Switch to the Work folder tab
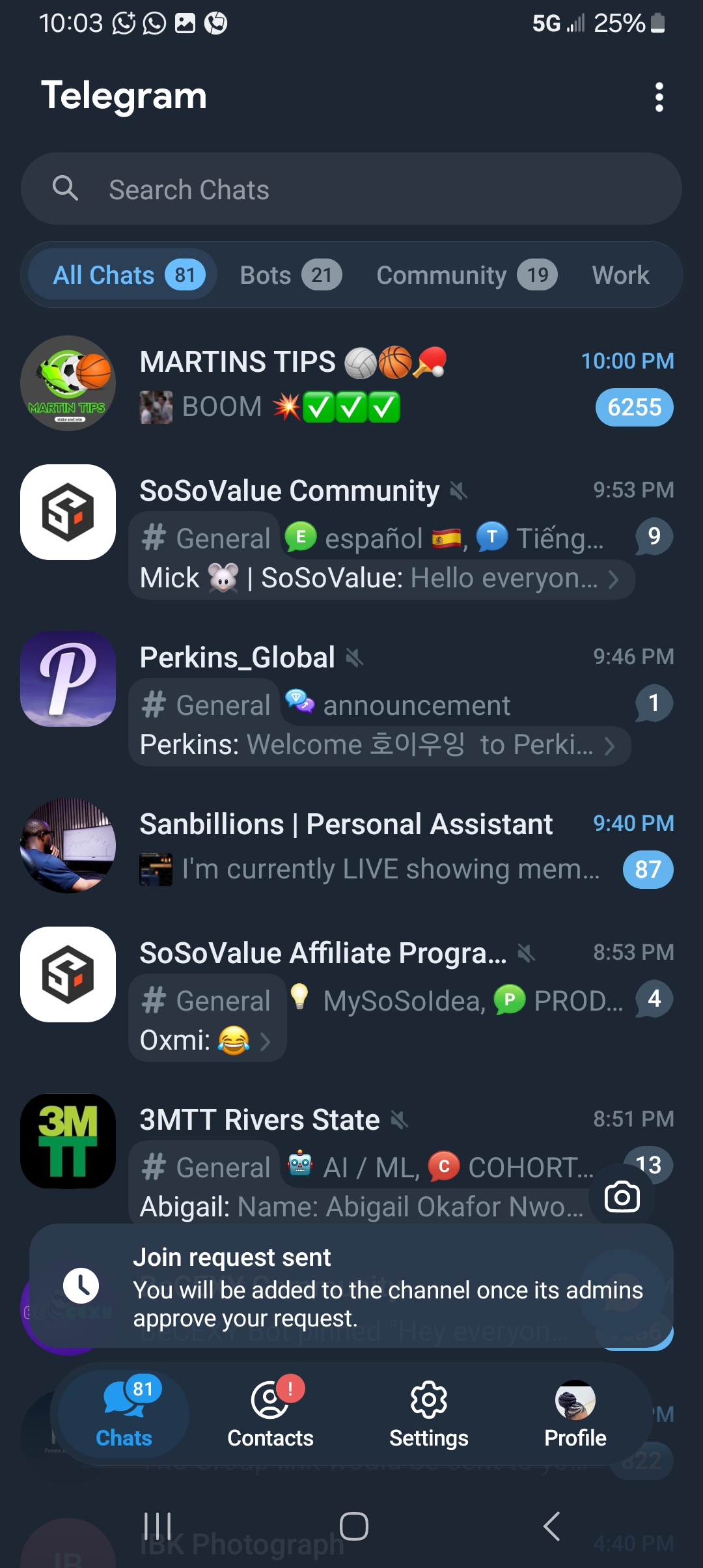This screenshot has width=703, height=1568. (620, 275)
